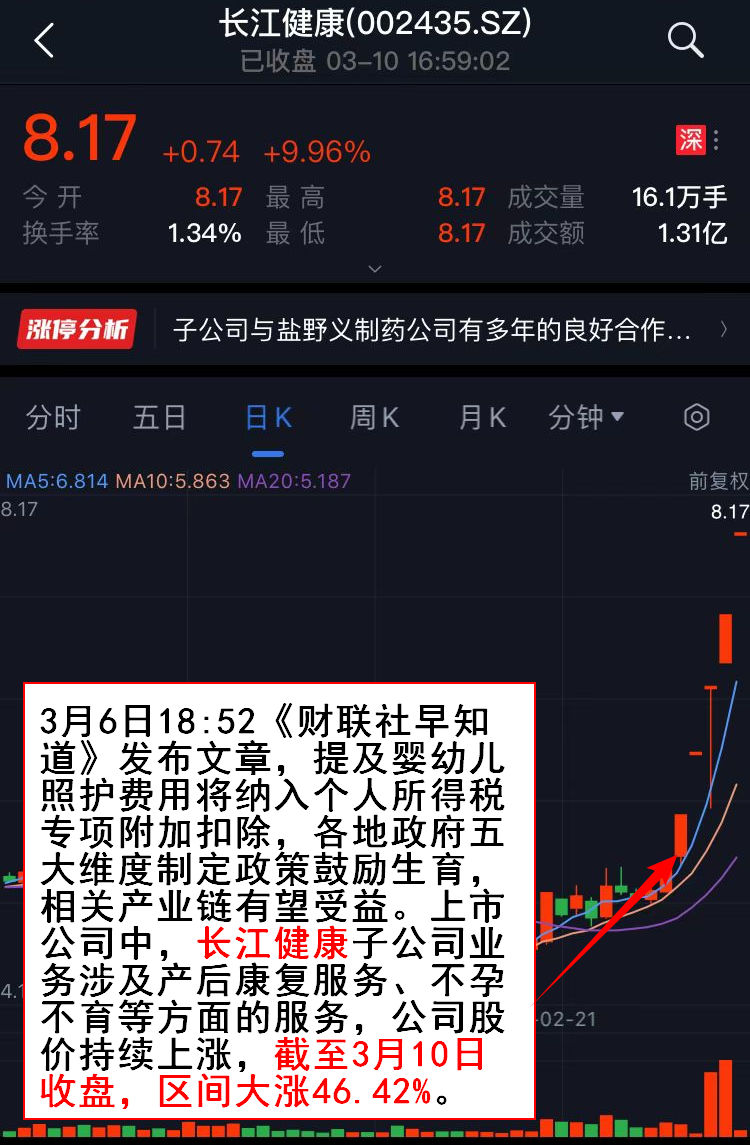This screenshot has height=1145, width=750.
Task: Go back from the 长江健康 stock page
Action: [x=44, y=41]
